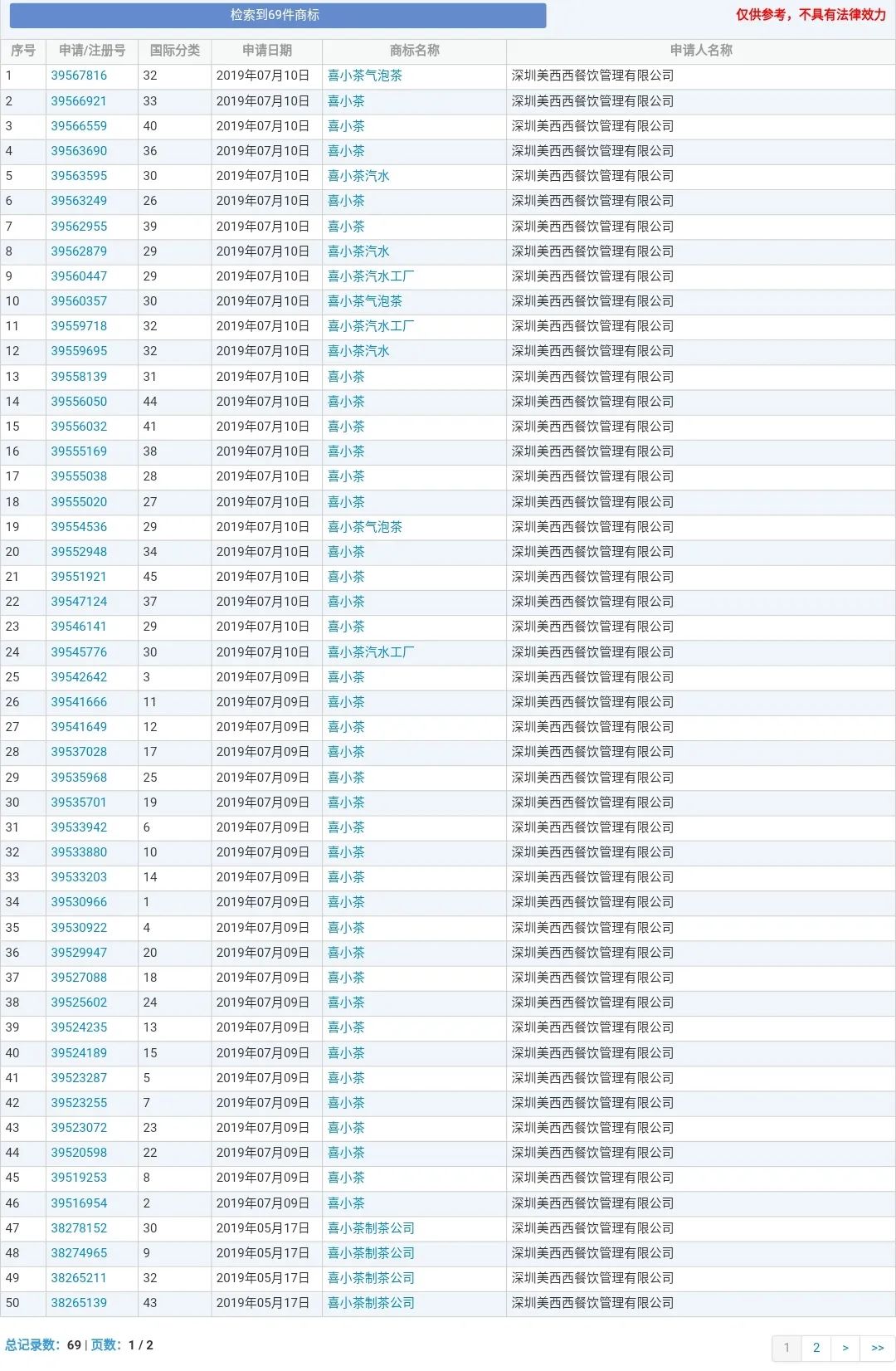Open application number 38265139
This screenshot has width=896, height=1371.
click(x=79, y=1303)
